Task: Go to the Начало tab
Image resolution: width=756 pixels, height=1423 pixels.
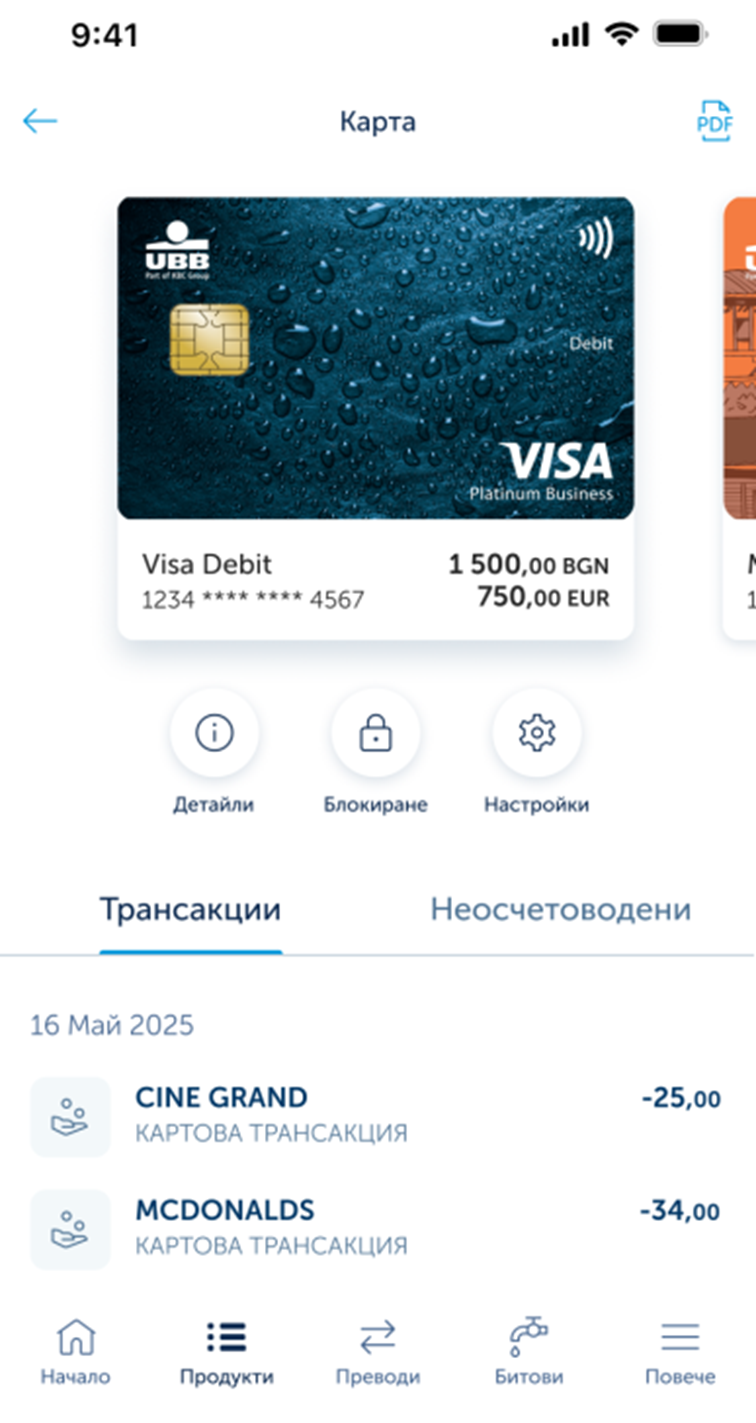Action: click(x=75, y=1352)
